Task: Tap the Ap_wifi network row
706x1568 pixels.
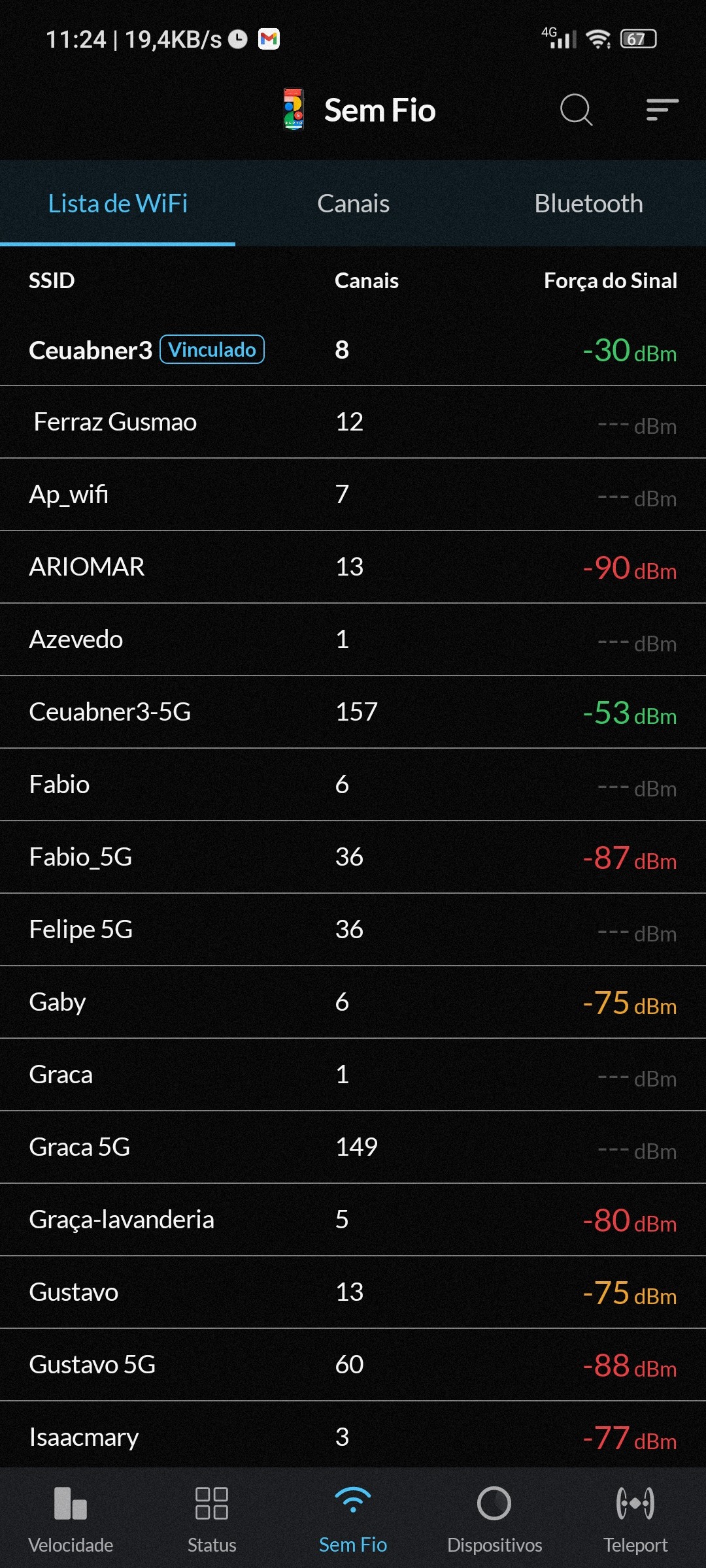Action: 353,495
